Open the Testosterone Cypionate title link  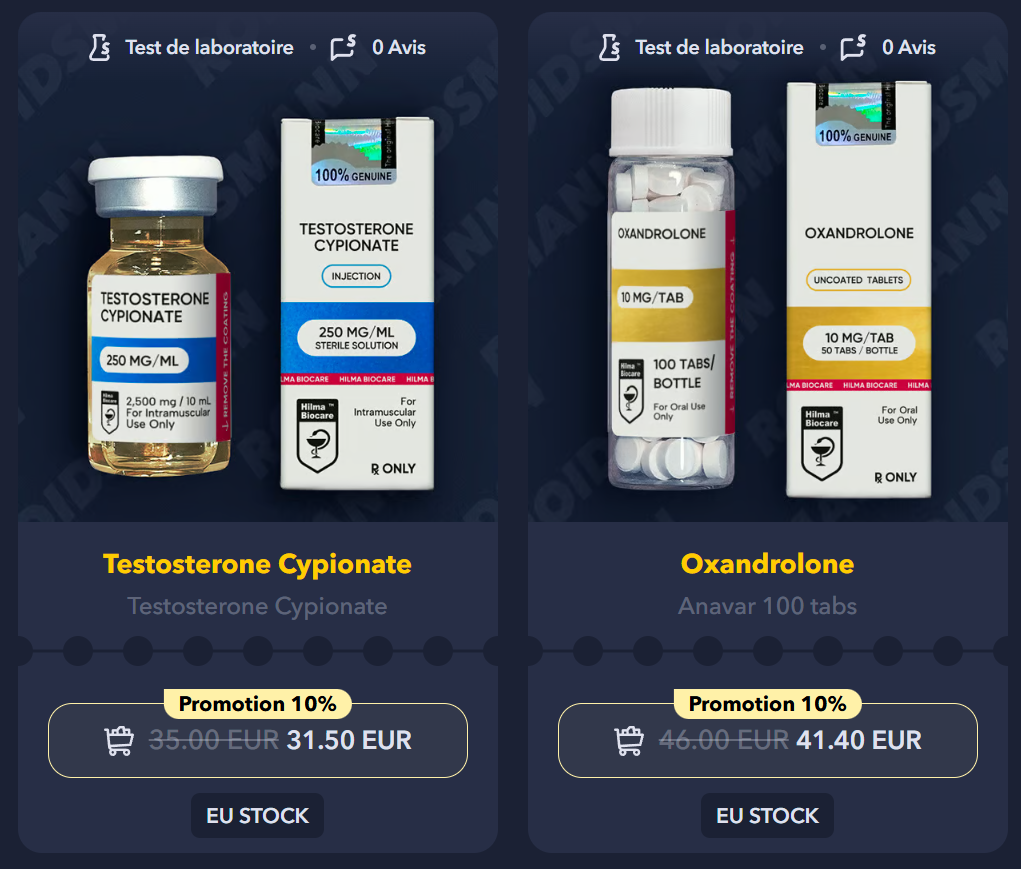(x=257, y=564)
